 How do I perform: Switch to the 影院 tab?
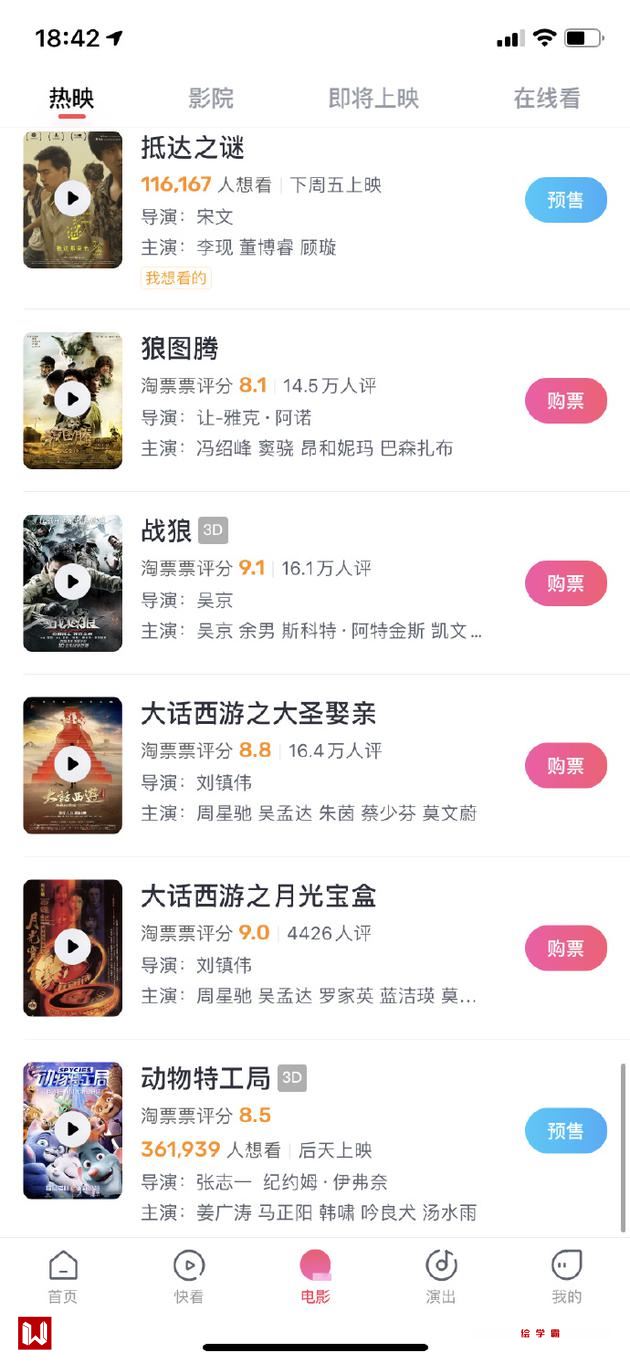(x=211, y=98)
